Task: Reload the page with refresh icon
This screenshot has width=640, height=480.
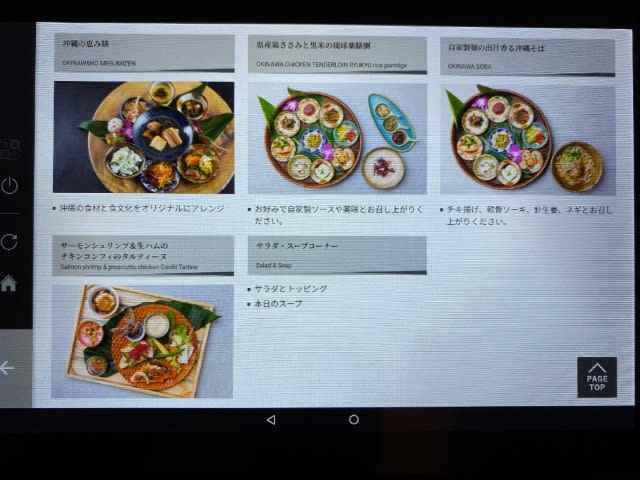Action: [x=9, y=241]
